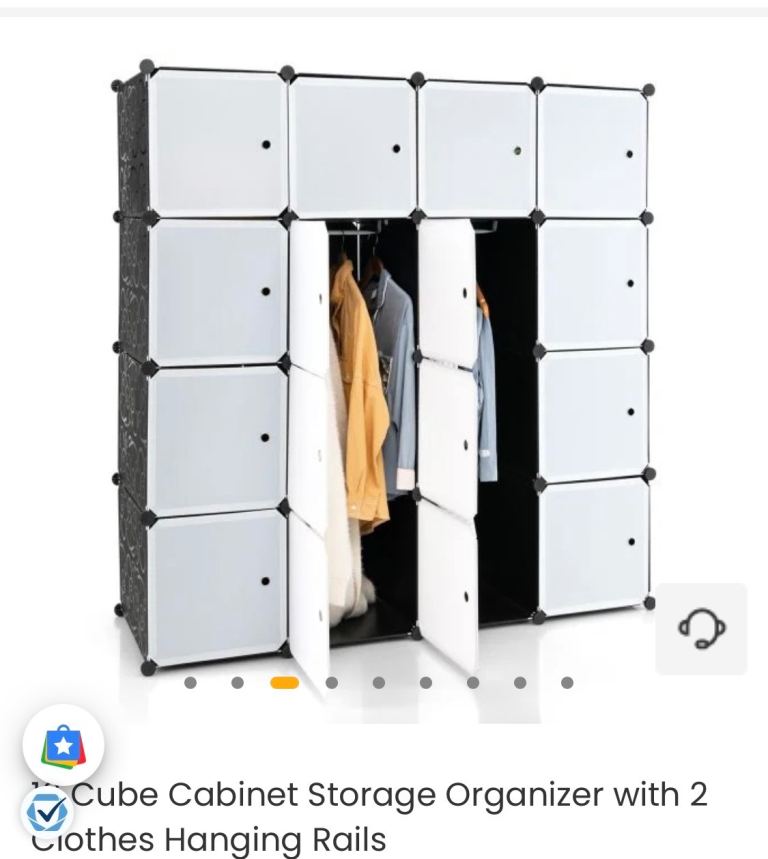Open the cabinet product image fullscreen
Viewport: 768px width, 859px height.
click(384, 370)
